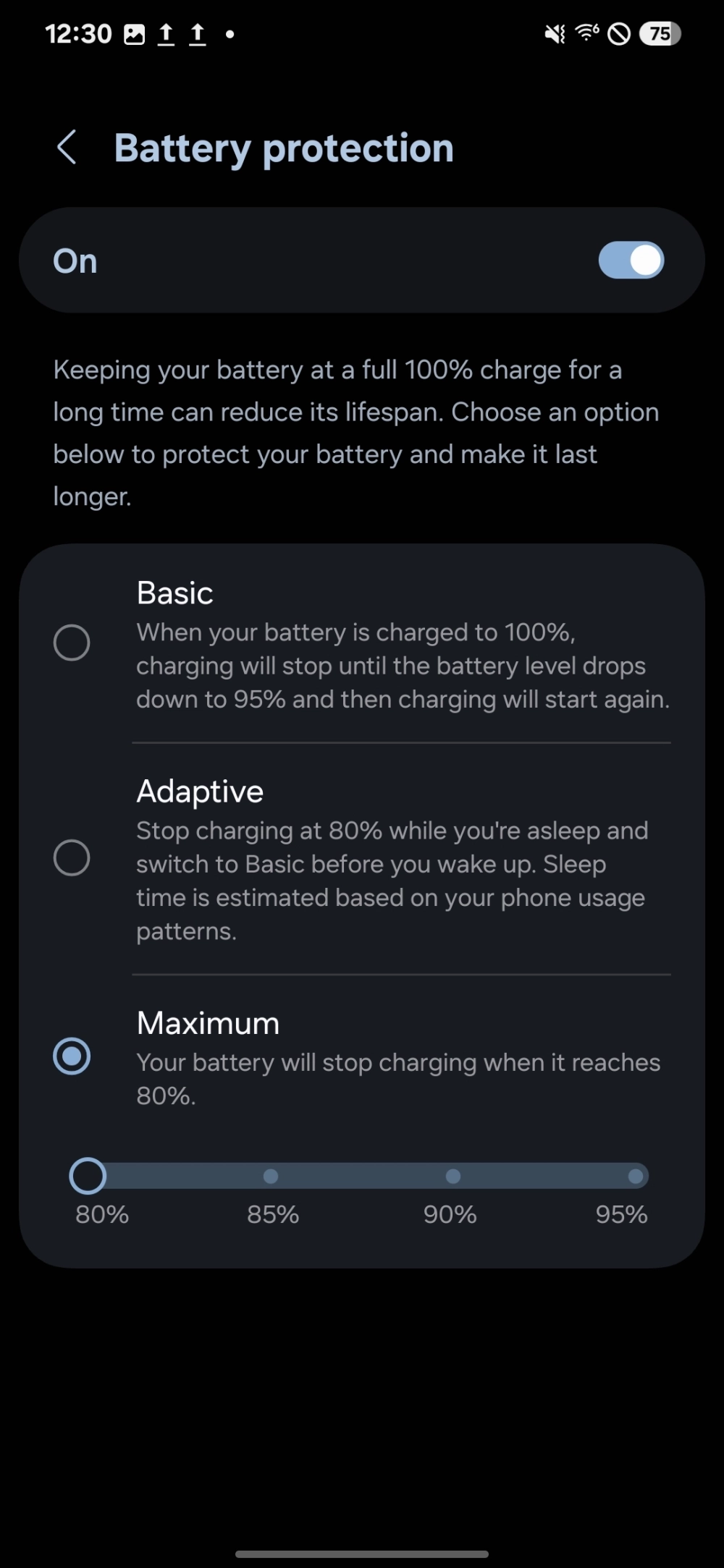The width and height of the screenshot is (724, 1568).
Task: Turn off Battery protection toggle
Action: (631, 260)
